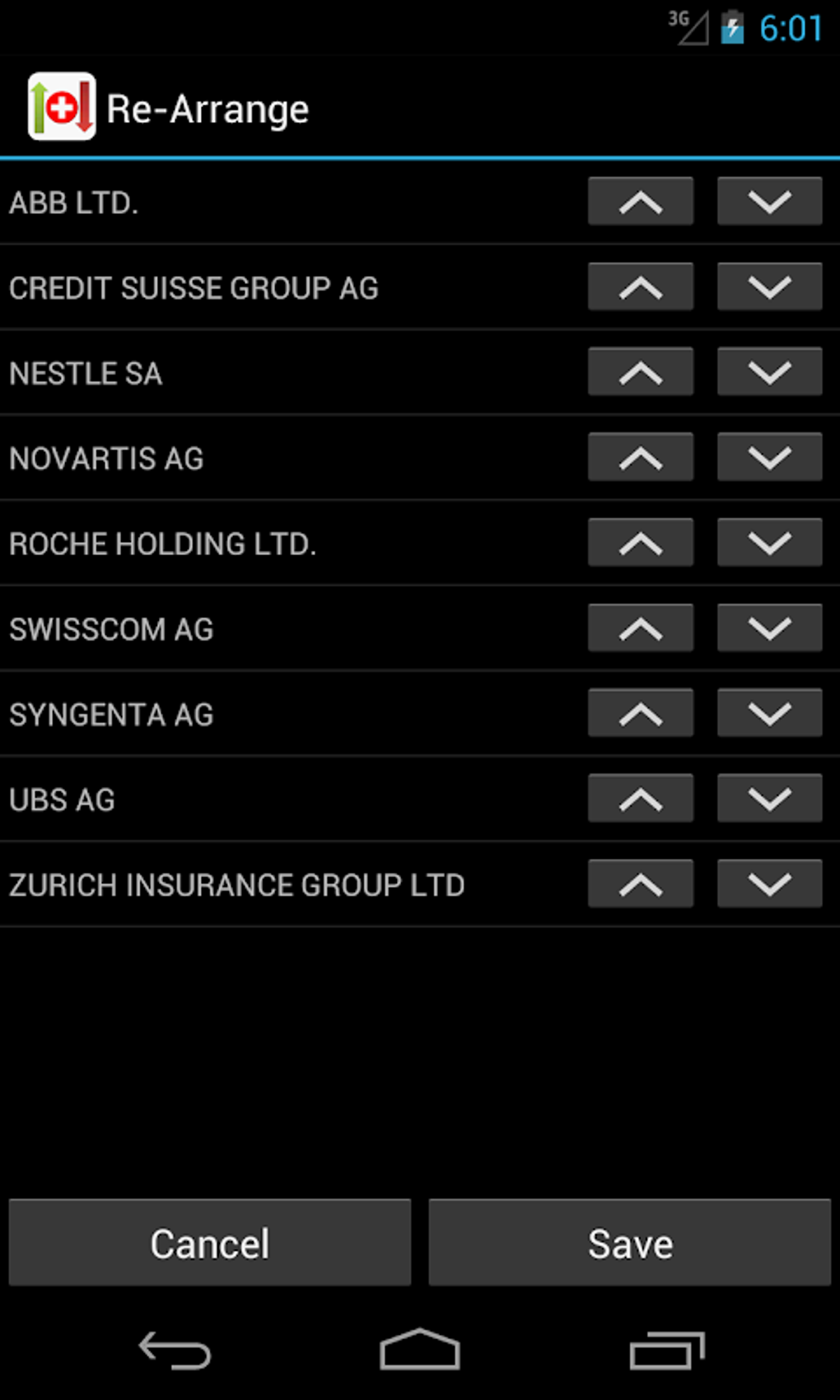The image size is (840, 1400).
Task: Move UBS AG down one position
Action: pos(769,800)
